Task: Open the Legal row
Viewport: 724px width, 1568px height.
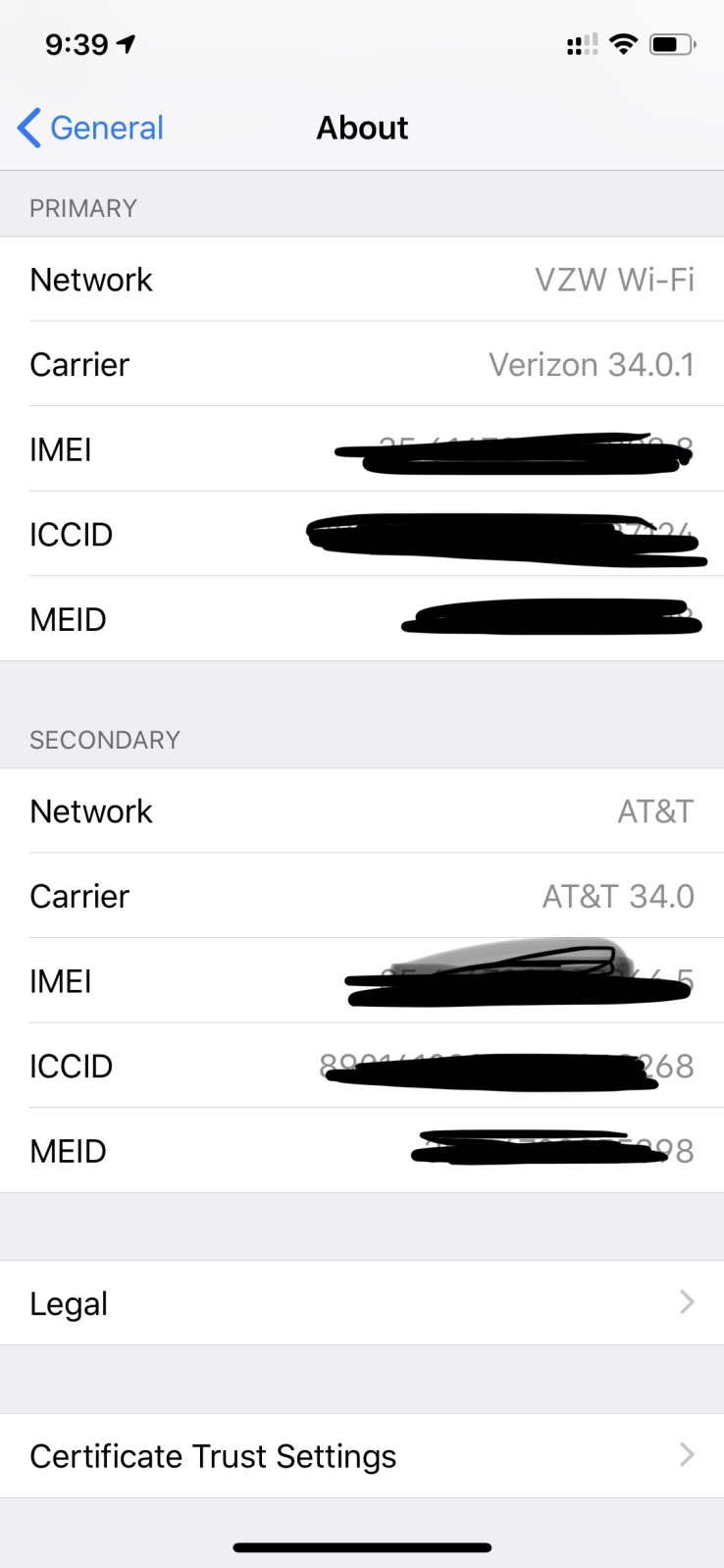Action: pyautogui.click(x=362, y=1303)
